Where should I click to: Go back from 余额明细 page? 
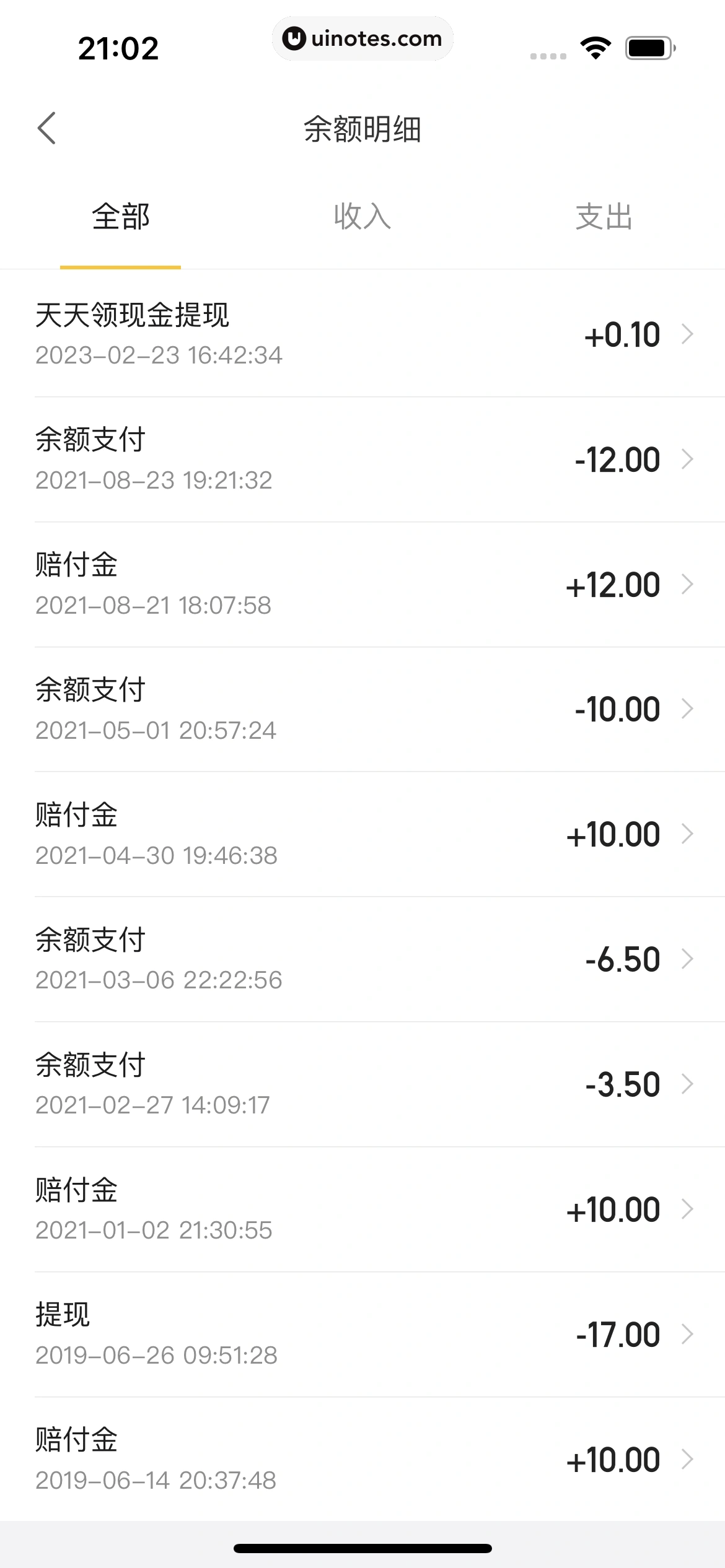coord(47,128)
